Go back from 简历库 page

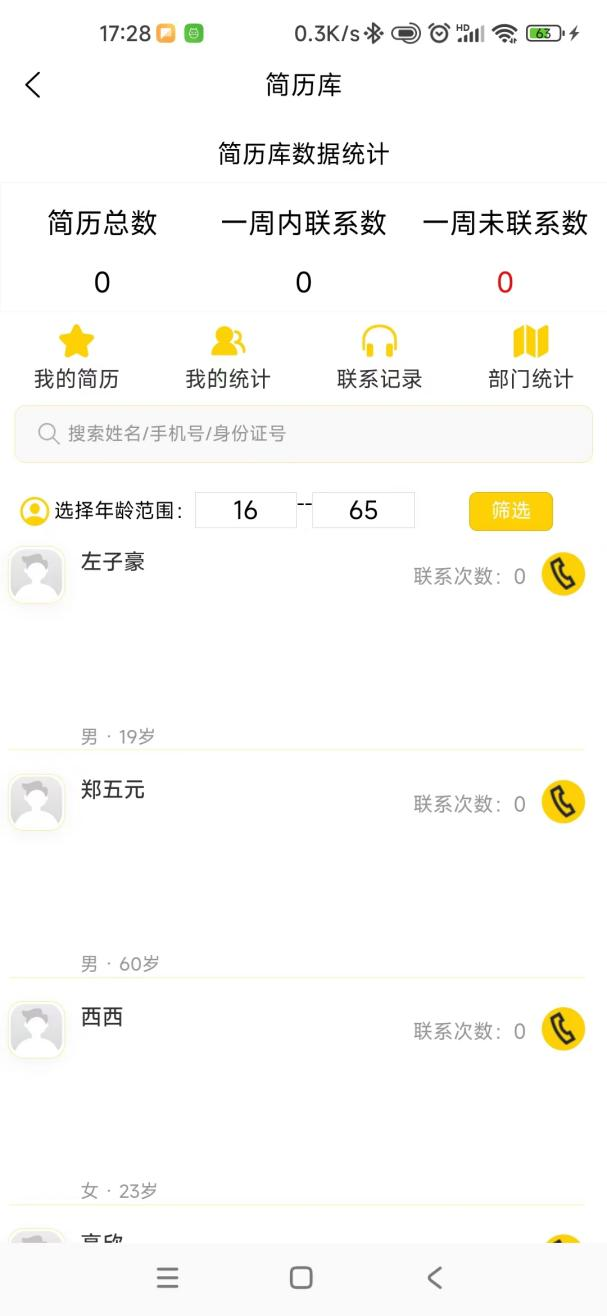click(x=33, y=85)
